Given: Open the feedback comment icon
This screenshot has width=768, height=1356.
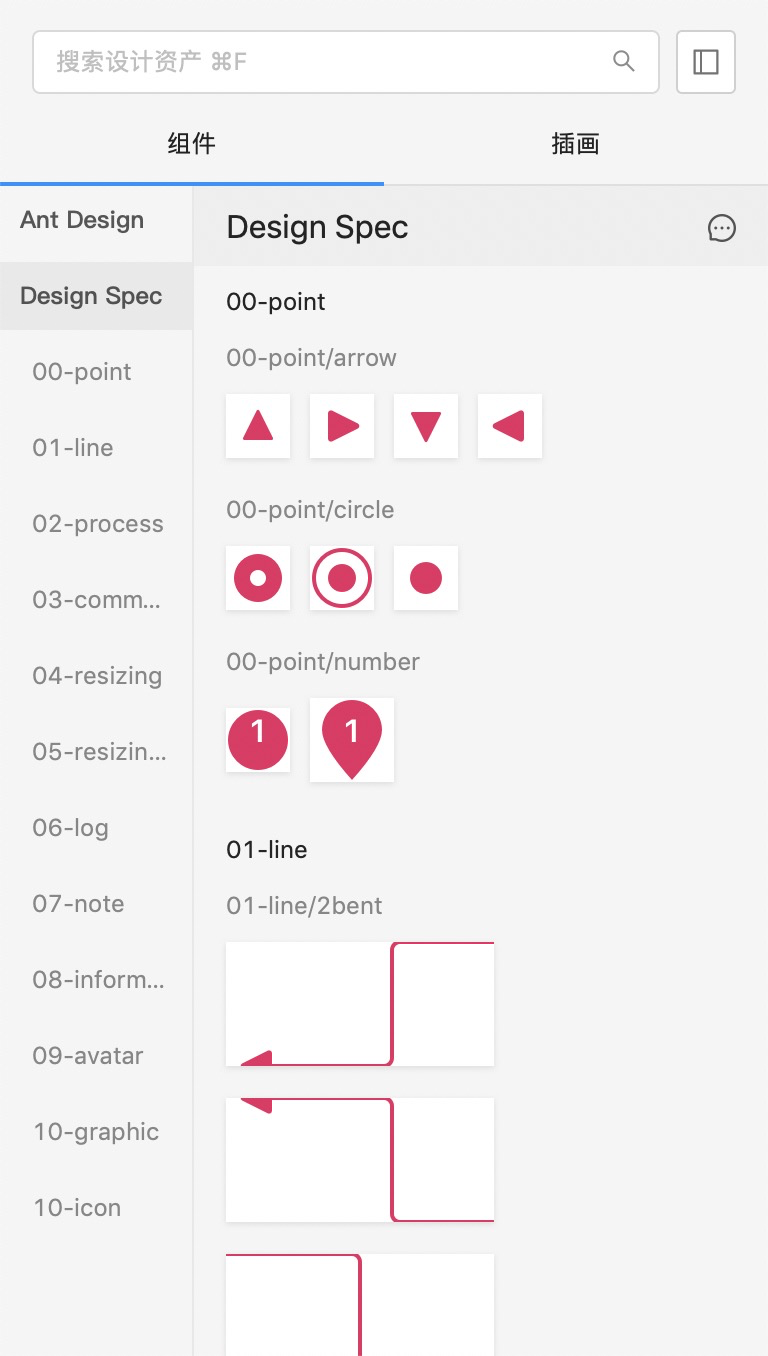Looking at the screenshot, I should point(721,228).
